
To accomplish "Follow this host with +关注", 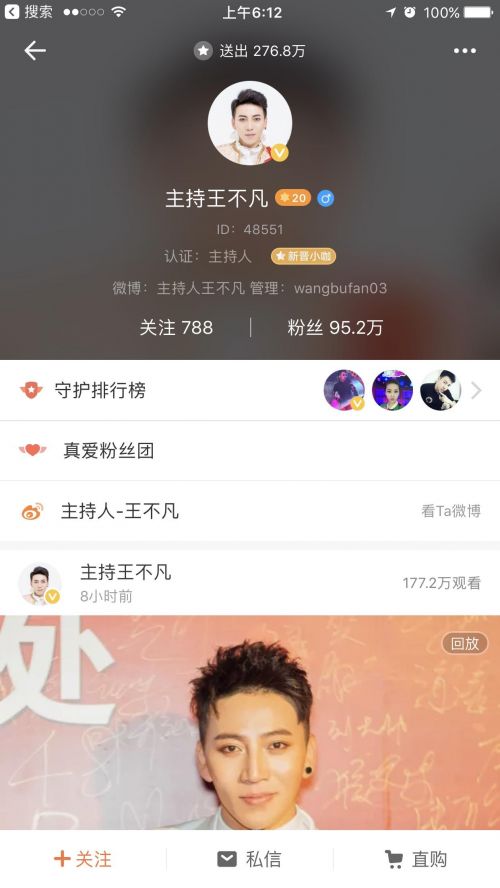I will tap(83, 859).
